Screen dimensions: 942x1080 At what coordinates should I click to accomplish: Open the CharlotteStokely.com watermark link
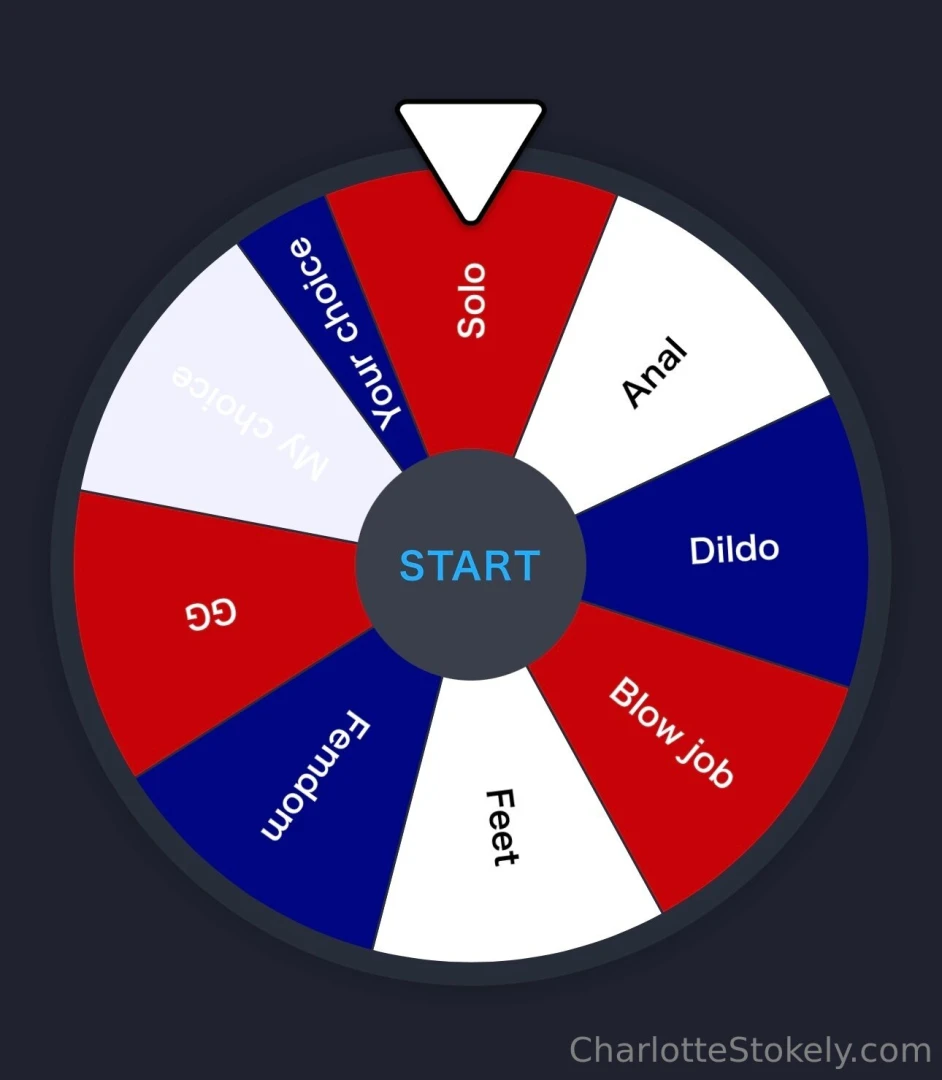tap(750, 1050)
